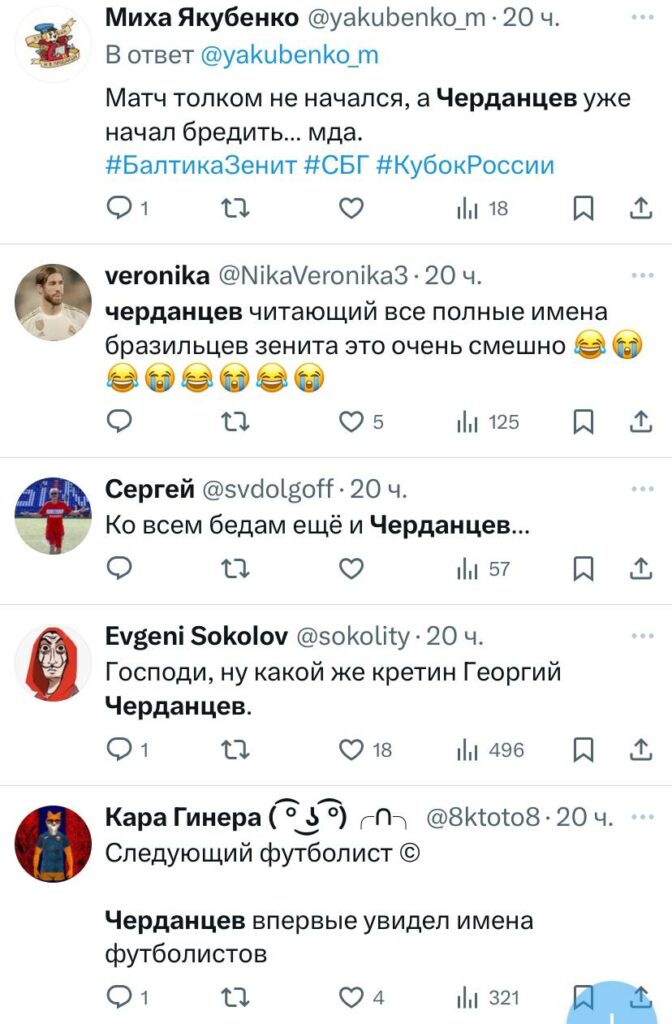Image resolution: width=672 pixels, height=1024 pixels.
Task: Open the #БалтикаЗенит hashtag
Action: click(201, 165)
